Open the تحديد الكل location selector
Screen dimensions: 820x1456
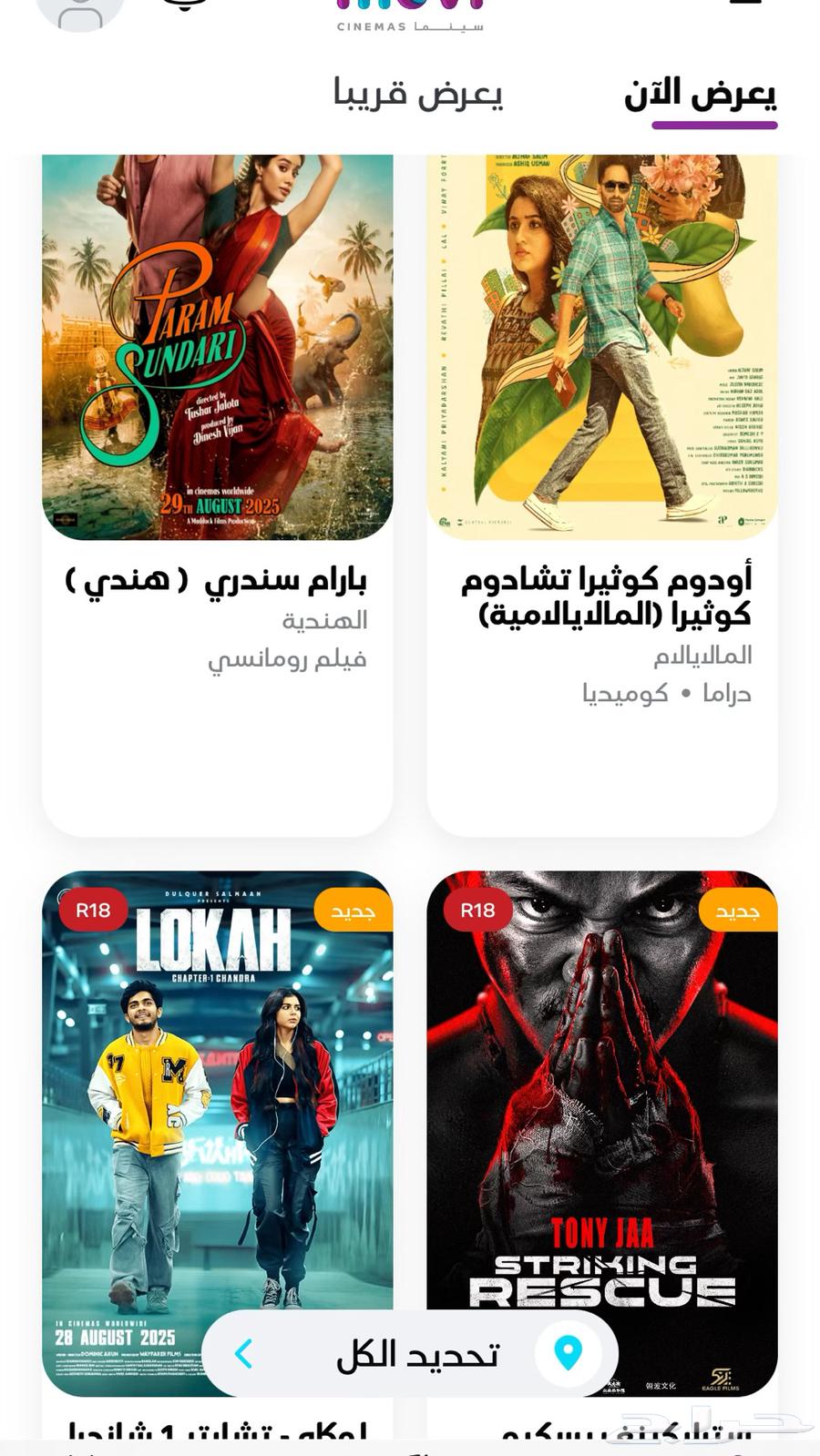click(419, 1355)
